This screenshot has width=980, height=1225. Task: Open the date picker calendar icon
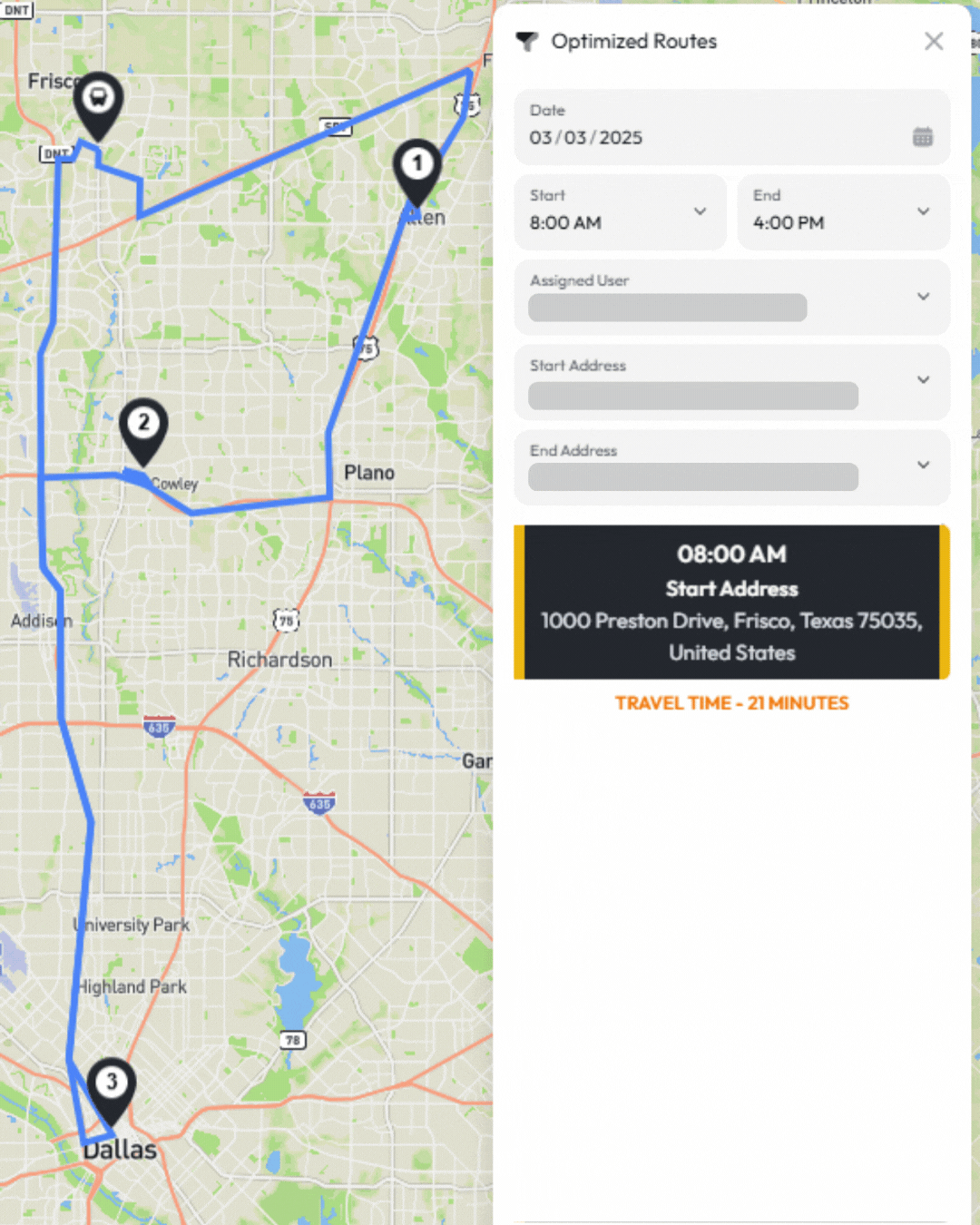coord(922,137)
